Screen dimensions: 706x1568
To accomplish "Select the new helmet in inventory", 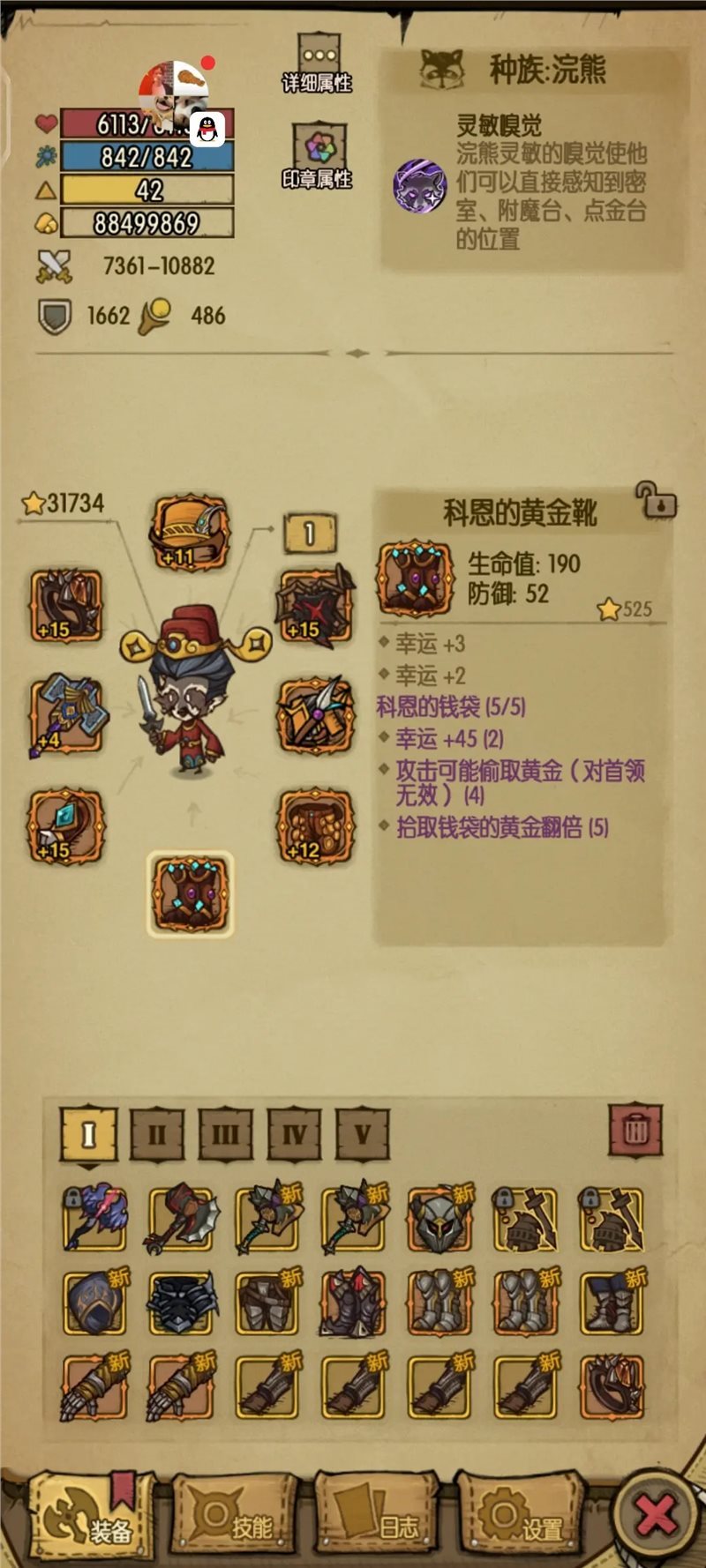I will coord(439,1219).
